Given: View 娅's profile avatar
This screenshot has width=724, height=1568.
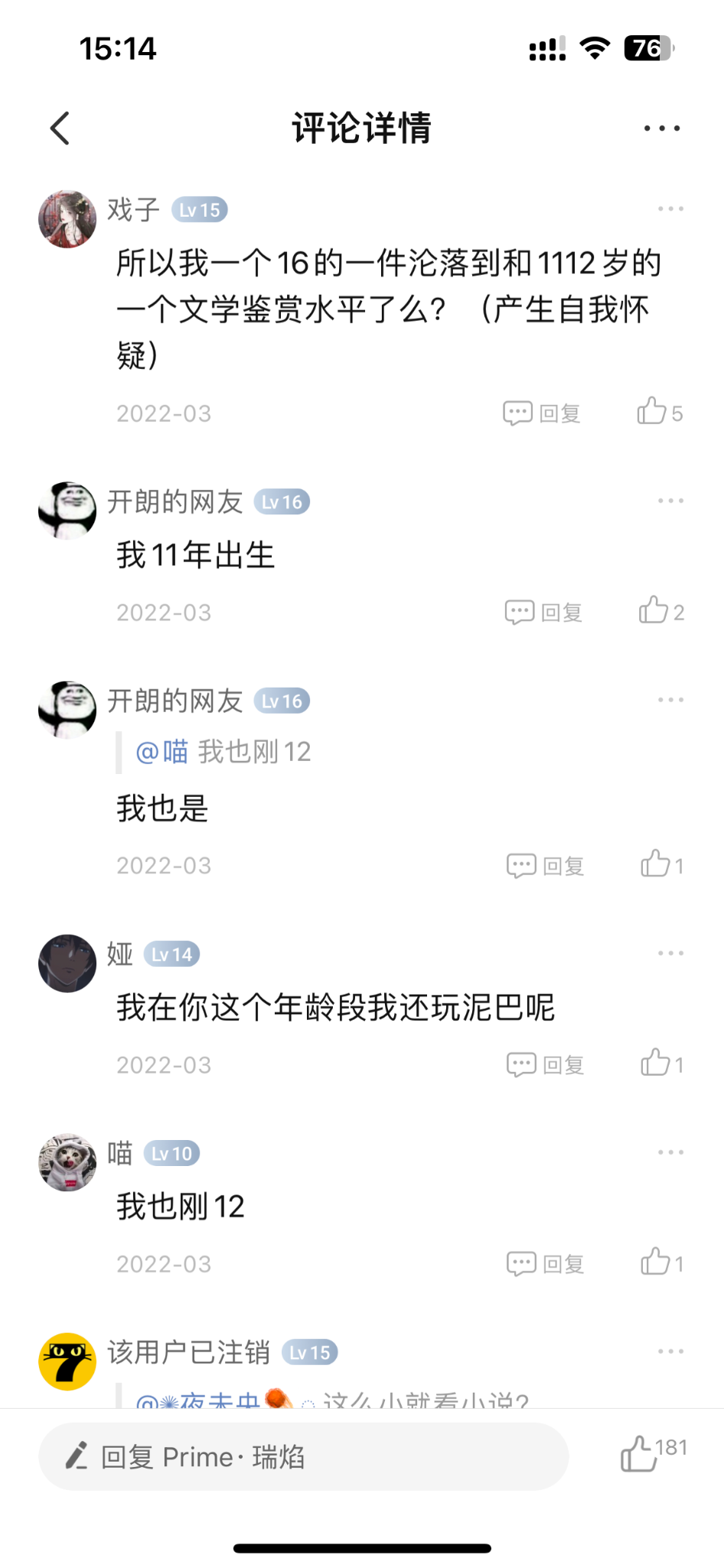Looking at the screenshot, I should tap(67, 963).
